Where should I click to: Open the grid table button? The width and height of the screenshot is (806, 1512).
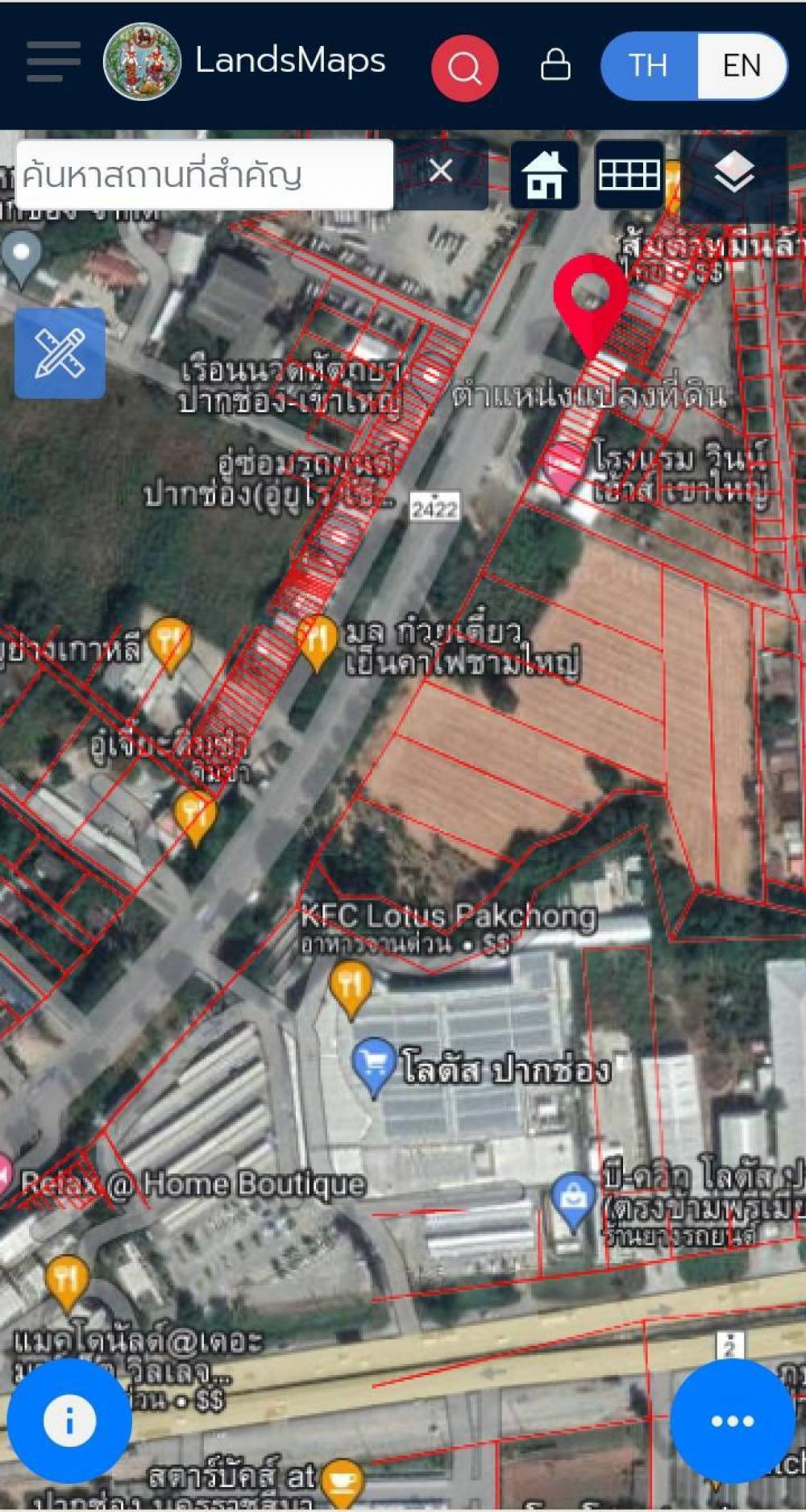pos(629,174)
